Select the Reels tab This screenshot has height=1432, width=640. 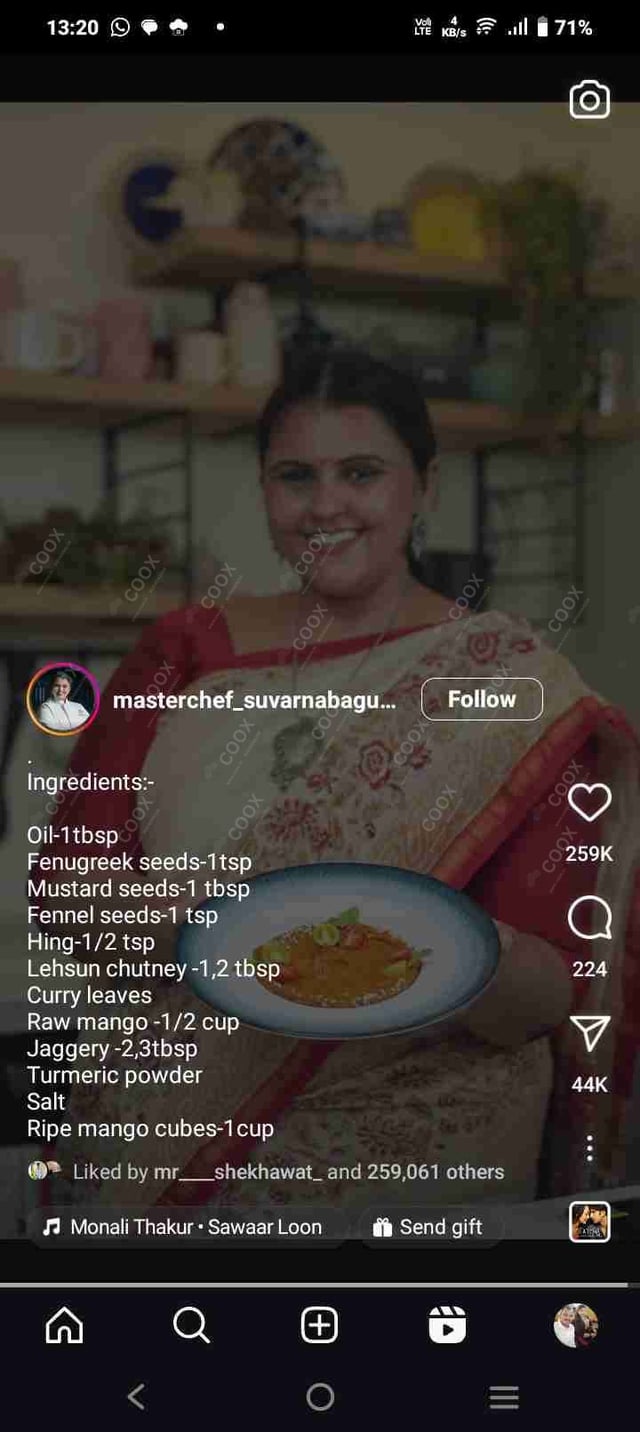447,1326
